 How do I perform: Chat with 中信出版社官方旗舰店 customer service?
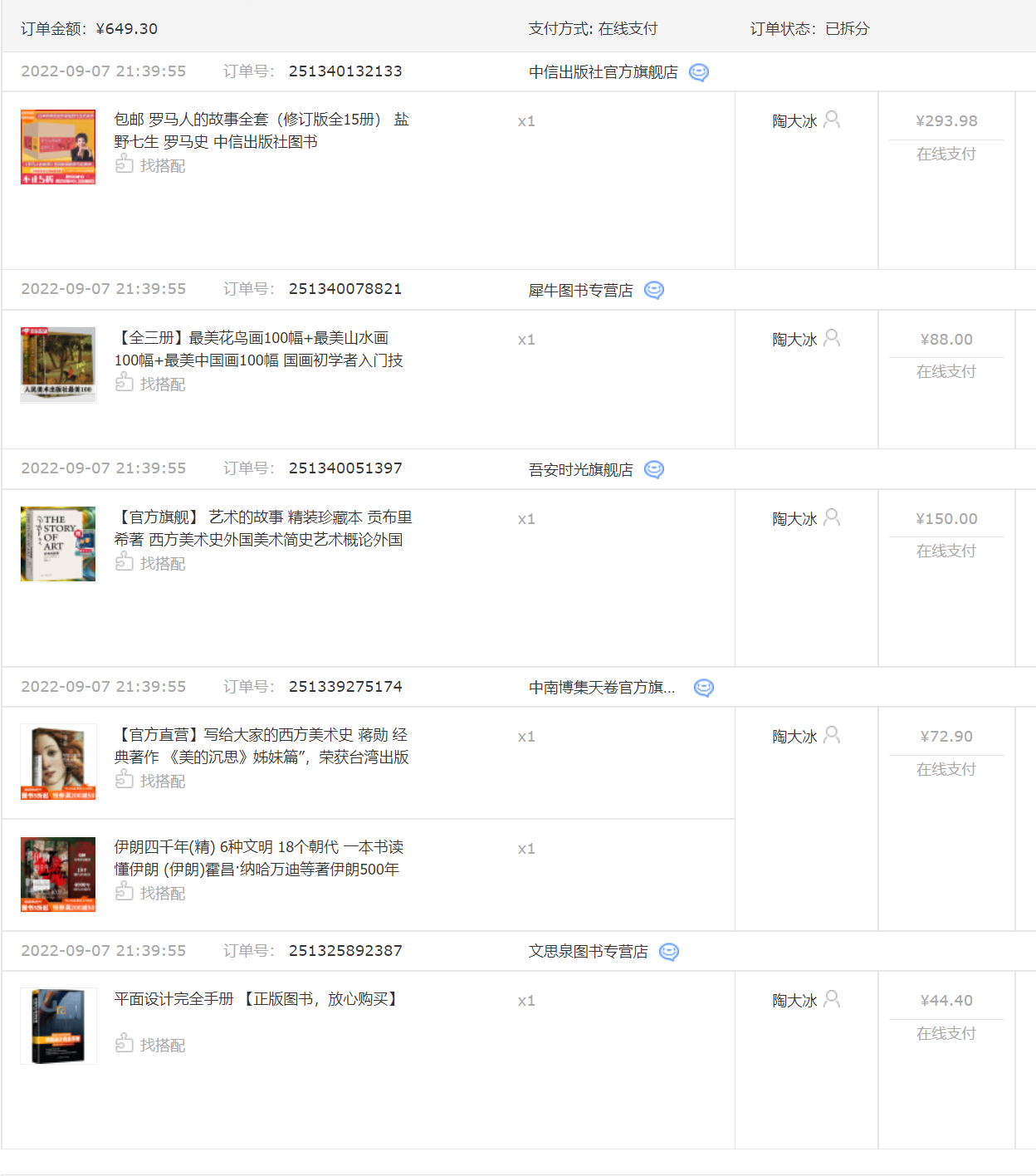[x=699, y=72]
